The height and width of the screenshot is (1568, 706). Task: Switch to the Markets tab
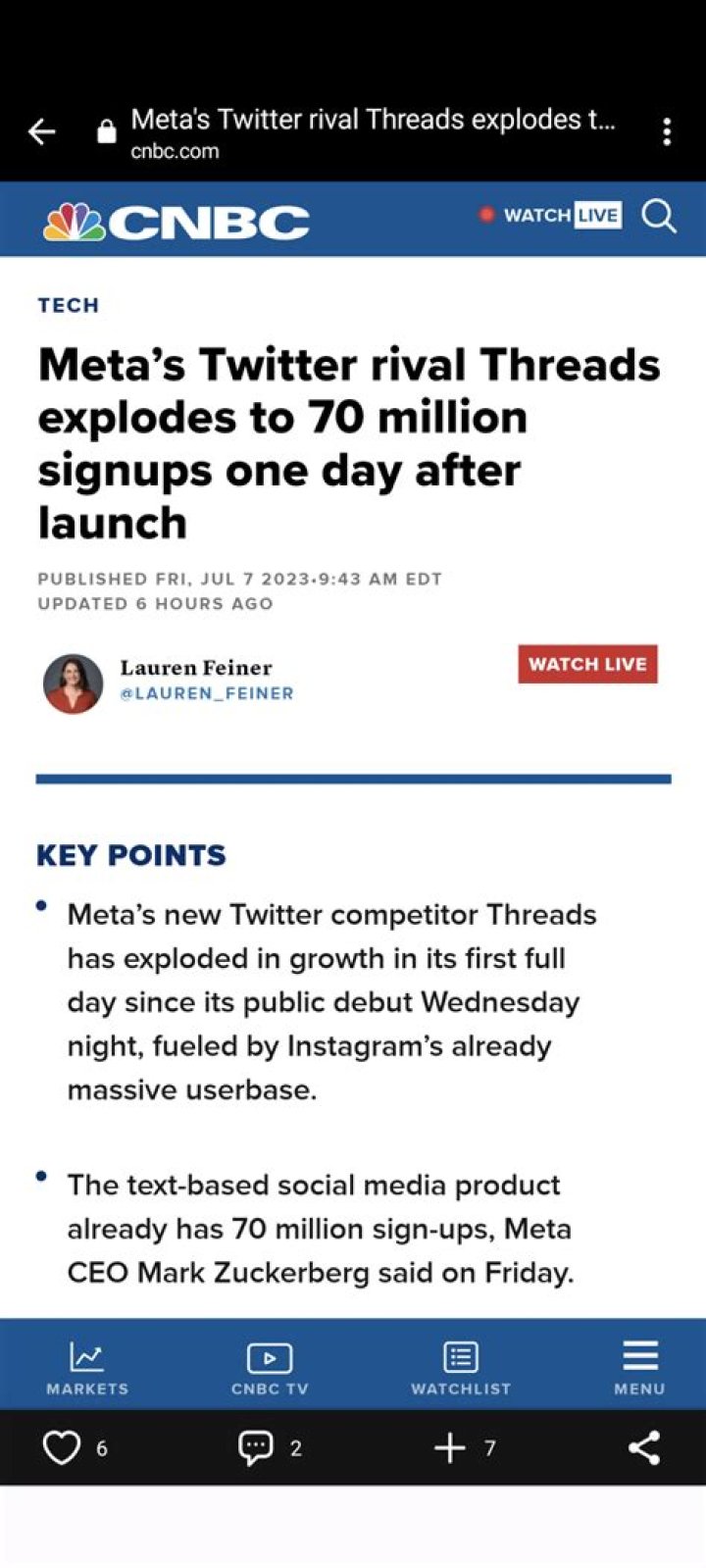tap(87, 1367)
